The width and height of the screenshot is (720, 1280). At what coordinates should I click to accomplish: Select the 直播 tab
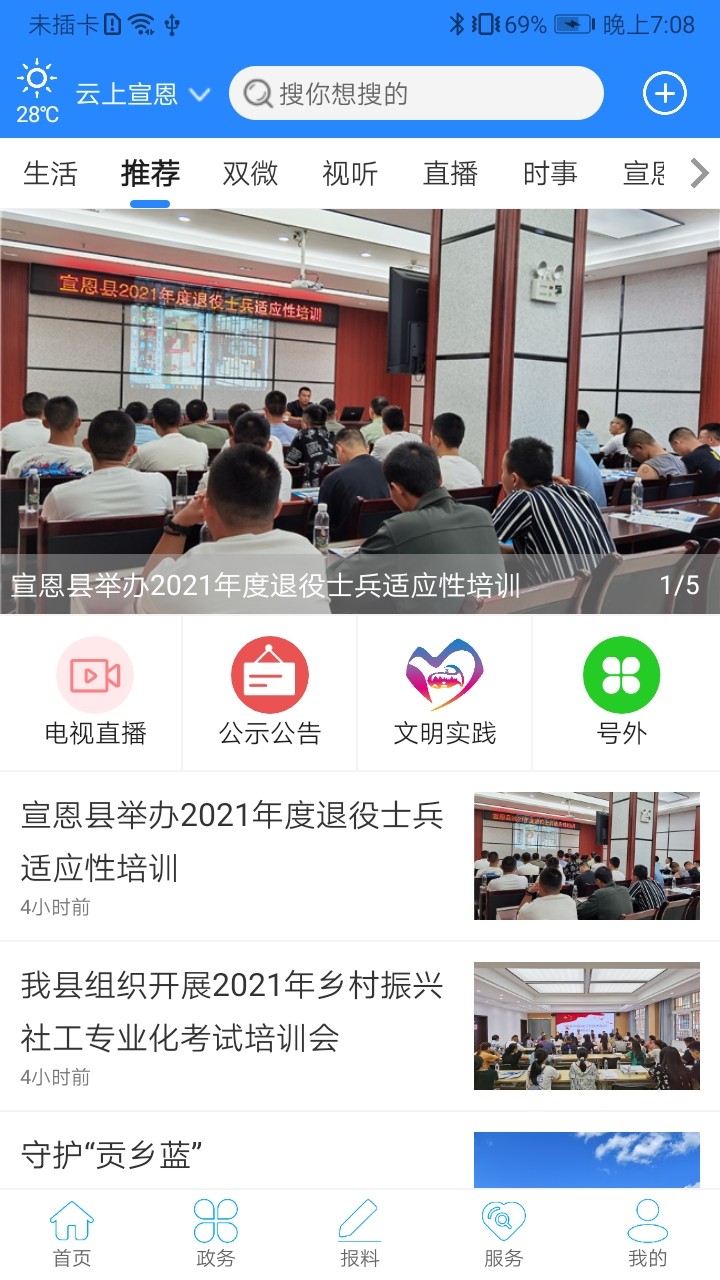coord(447,172)
